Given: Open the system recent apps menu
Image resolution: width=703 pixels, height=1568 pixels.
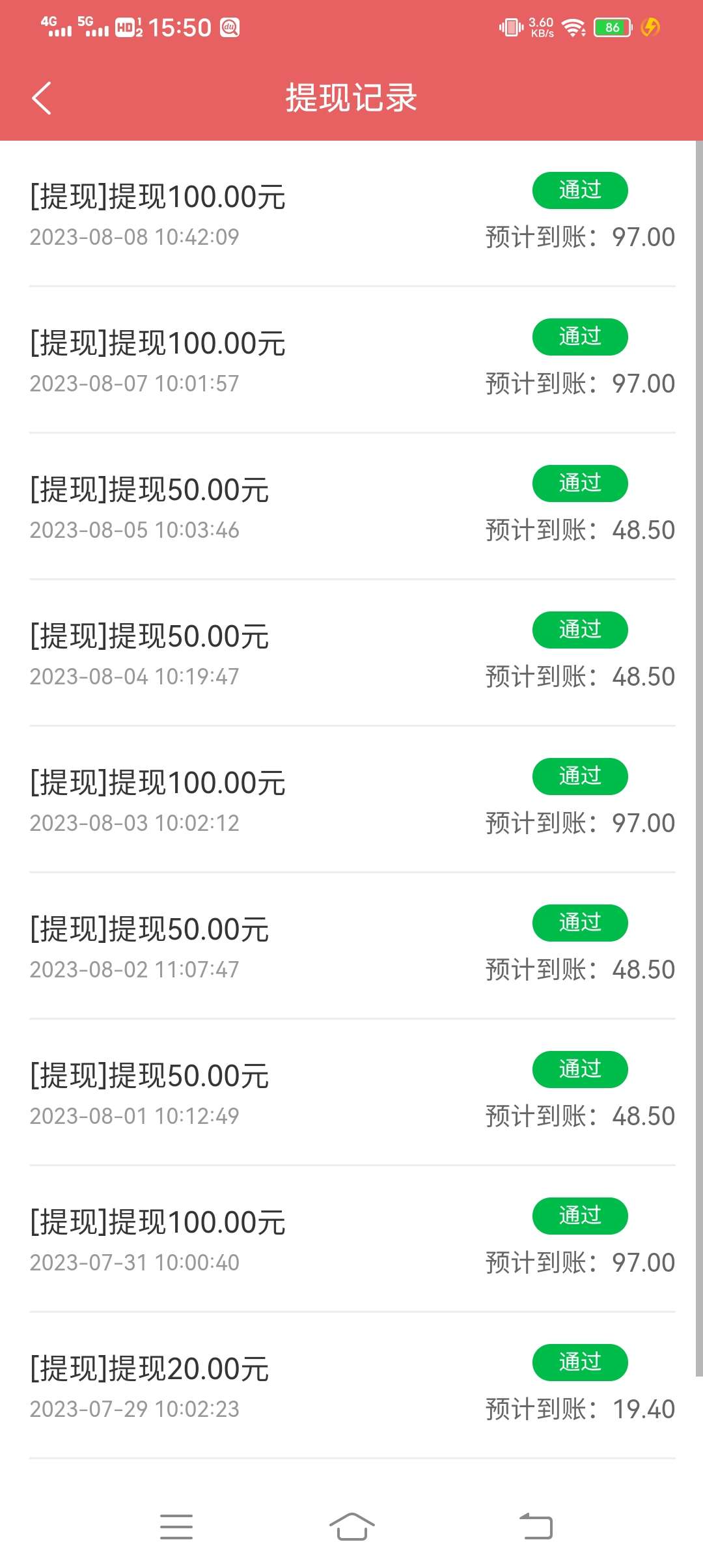Looking at the screenshot, I should click(176, 1526).
